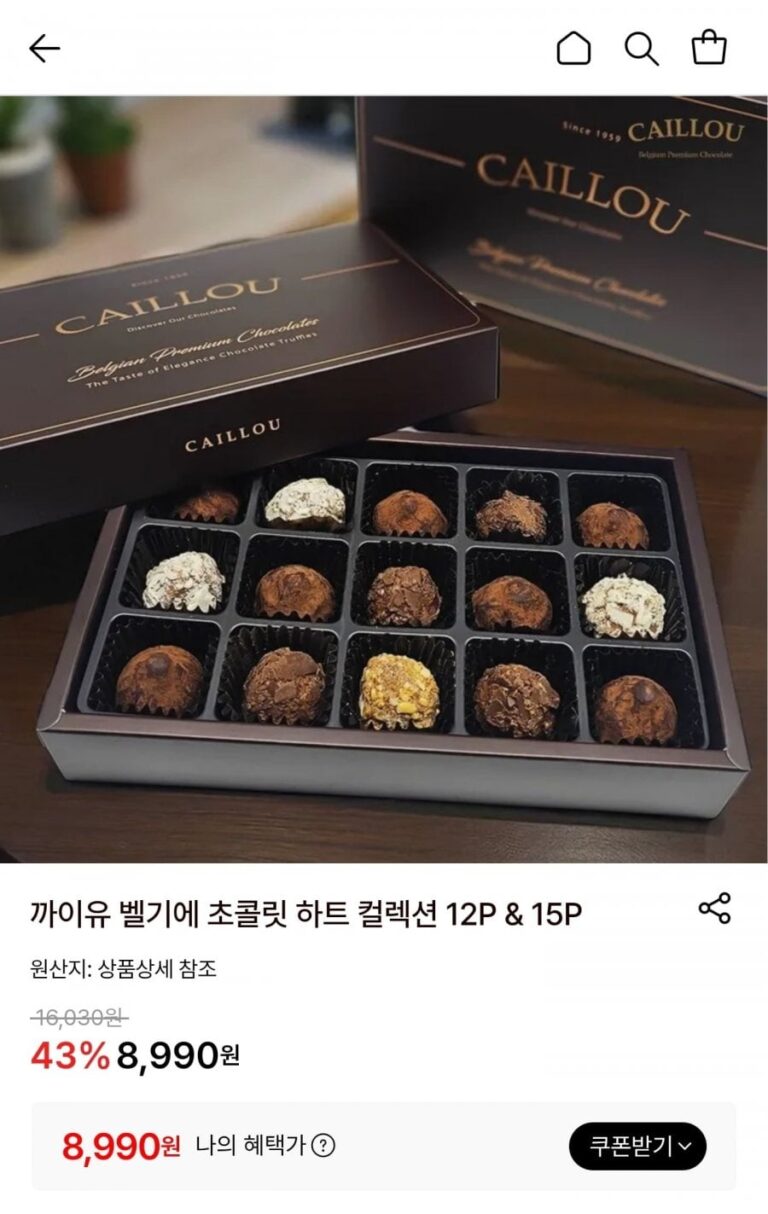768x1214 pixels.
Task: Open the shopping bag
Action: (709, 47)
